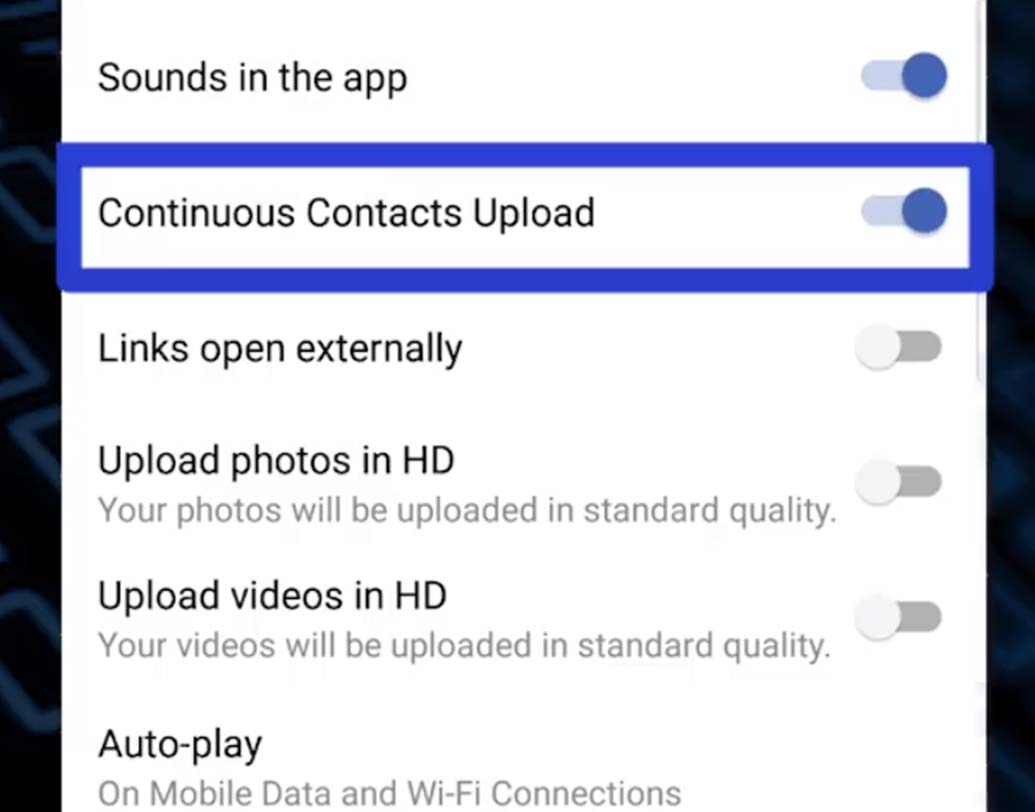Disable Continuous Contacts Upload
The width and height of the screenshot is (1035, 812).
point(905,212)
